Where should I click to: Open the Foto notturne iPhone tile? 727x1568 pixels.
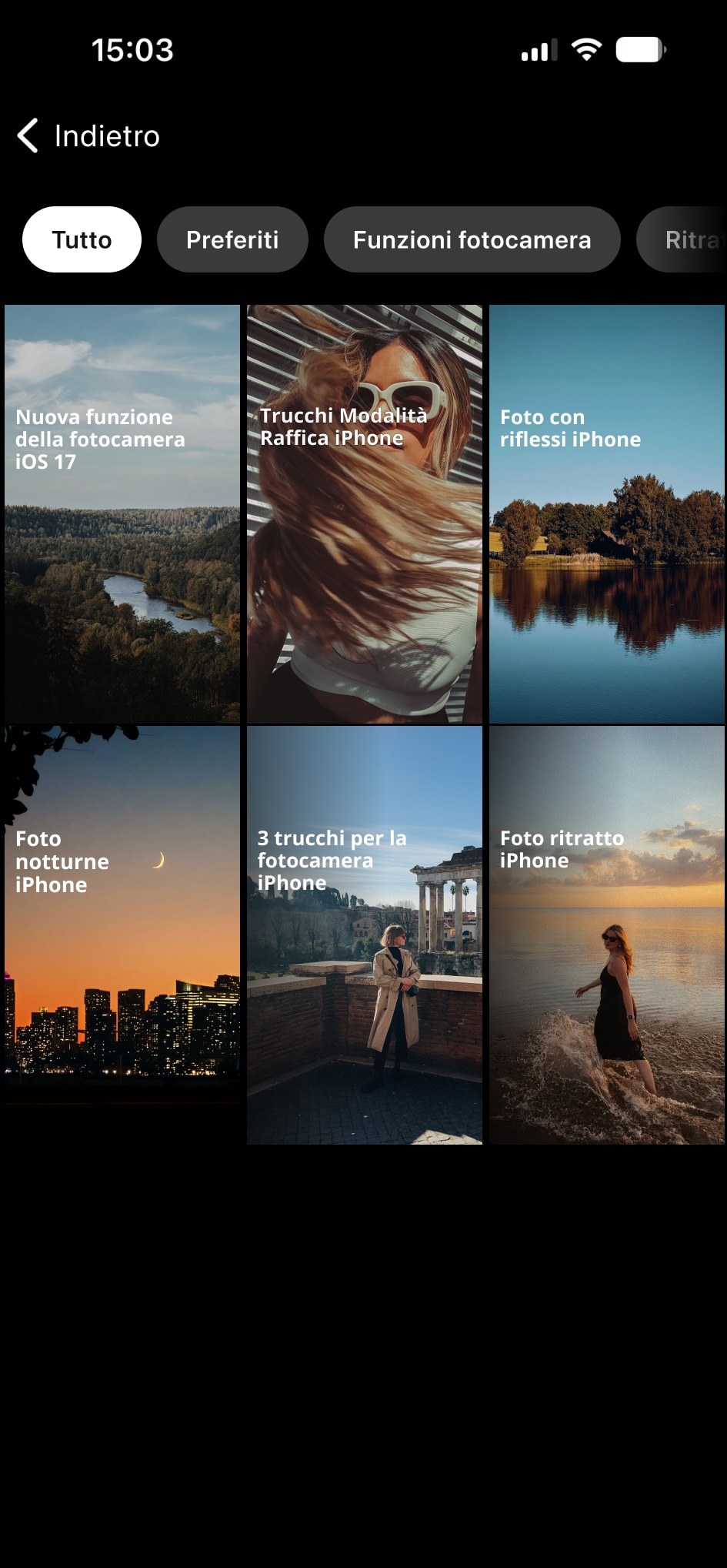pos(122,934)
